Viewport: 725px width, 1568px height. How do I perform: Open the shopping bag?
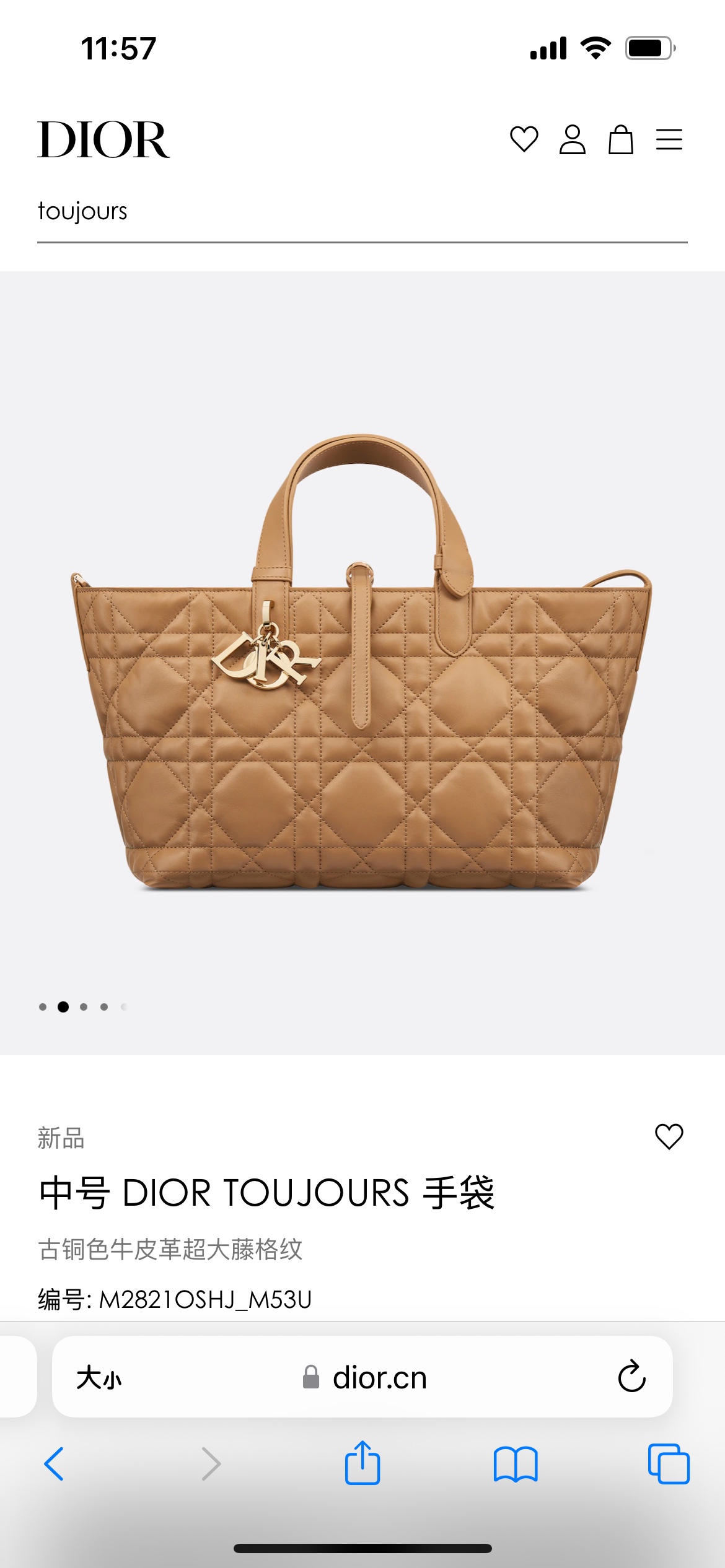pyautogui.click(x=620, y=139)
